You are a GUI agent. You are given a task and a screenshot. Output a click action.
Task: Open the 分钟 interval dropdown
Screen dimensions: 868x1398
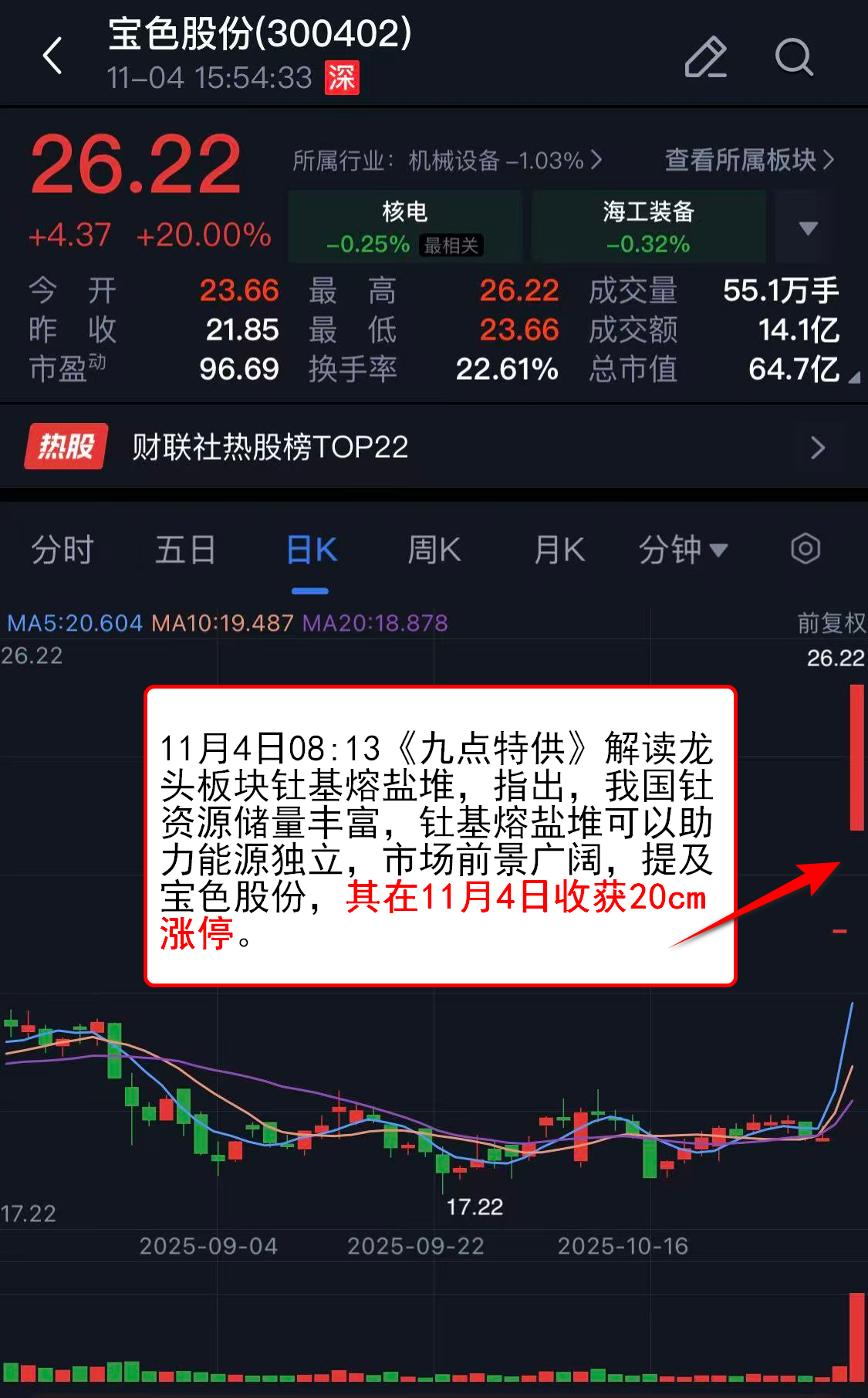click(683, 550)
